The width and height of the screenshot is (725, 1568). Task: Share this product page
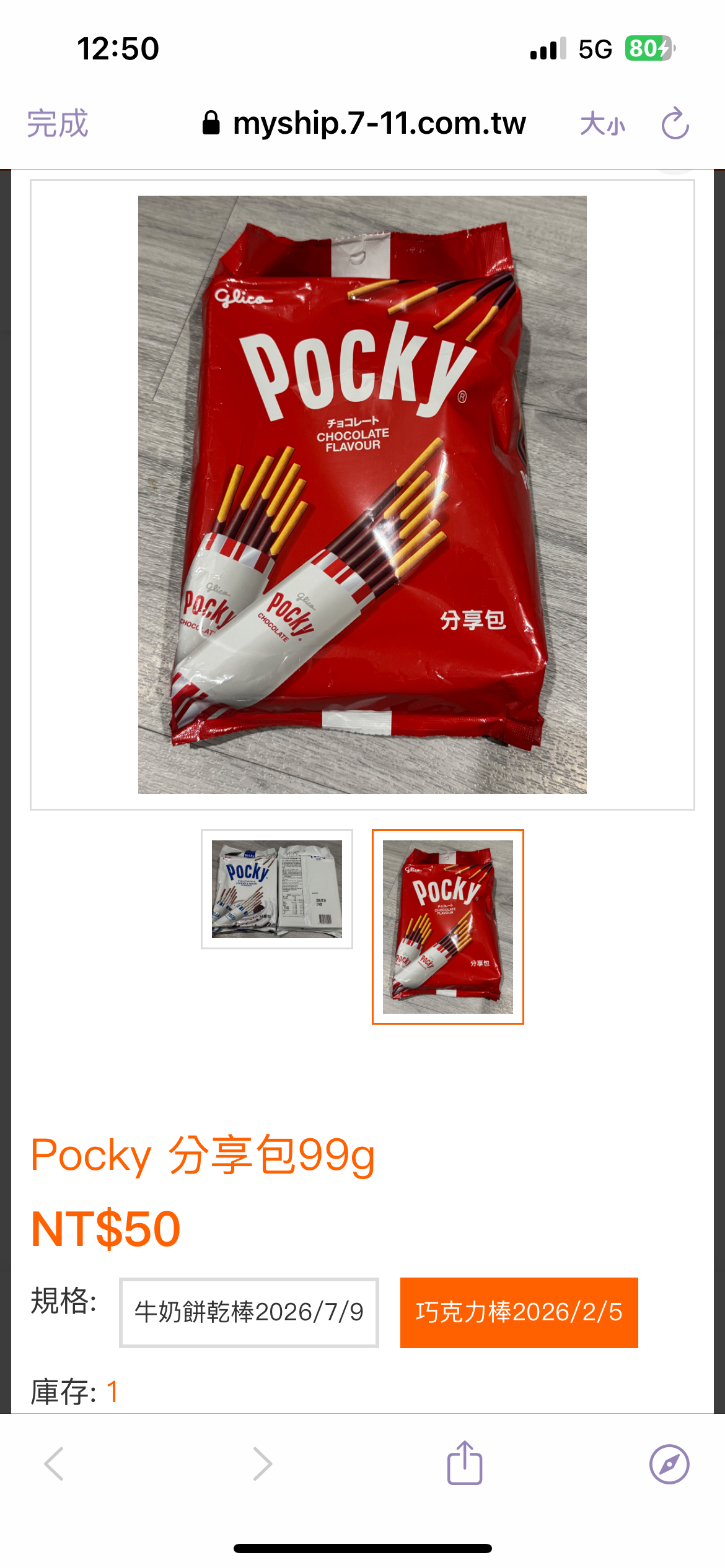click(465, 1463)
